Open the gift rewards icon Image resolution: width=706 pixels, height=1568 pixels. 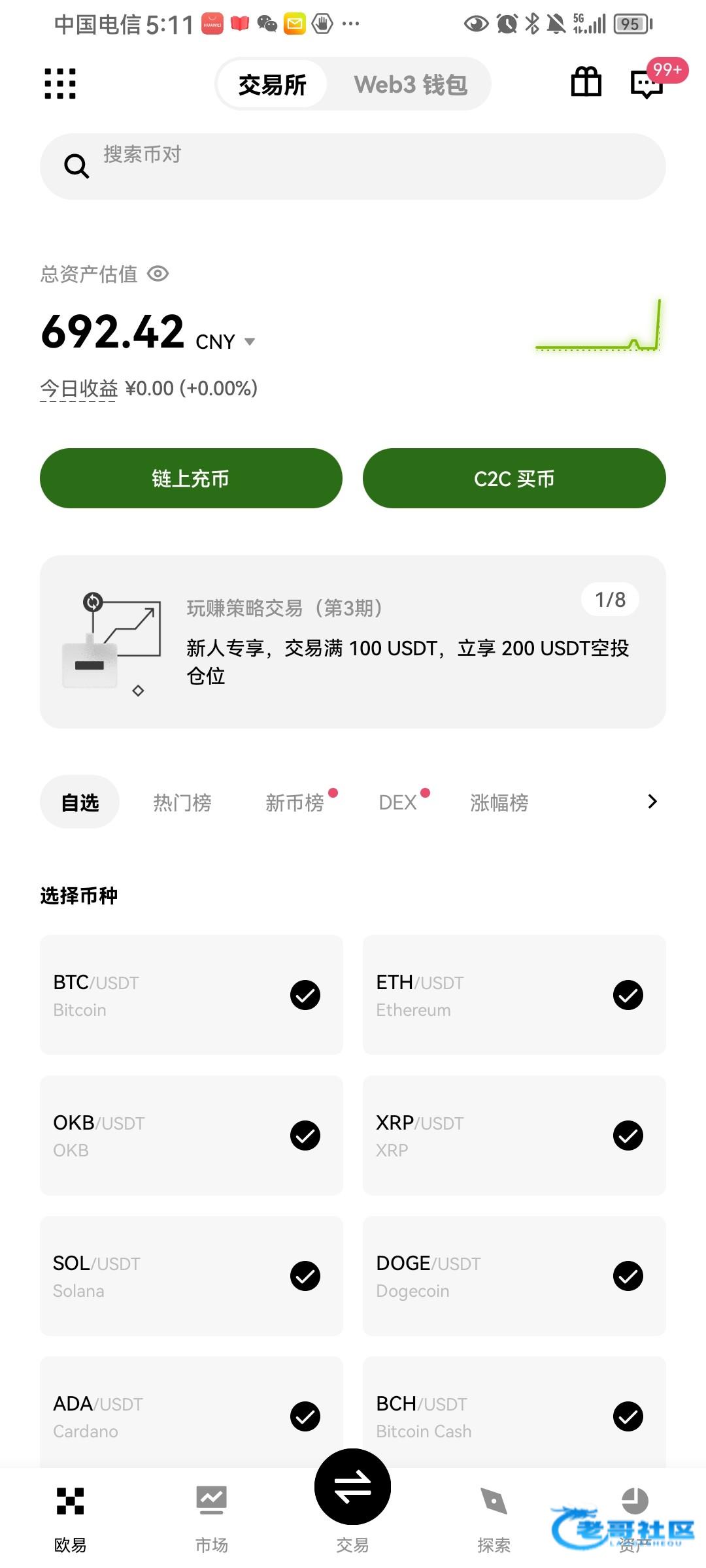(x=586, y=83)
